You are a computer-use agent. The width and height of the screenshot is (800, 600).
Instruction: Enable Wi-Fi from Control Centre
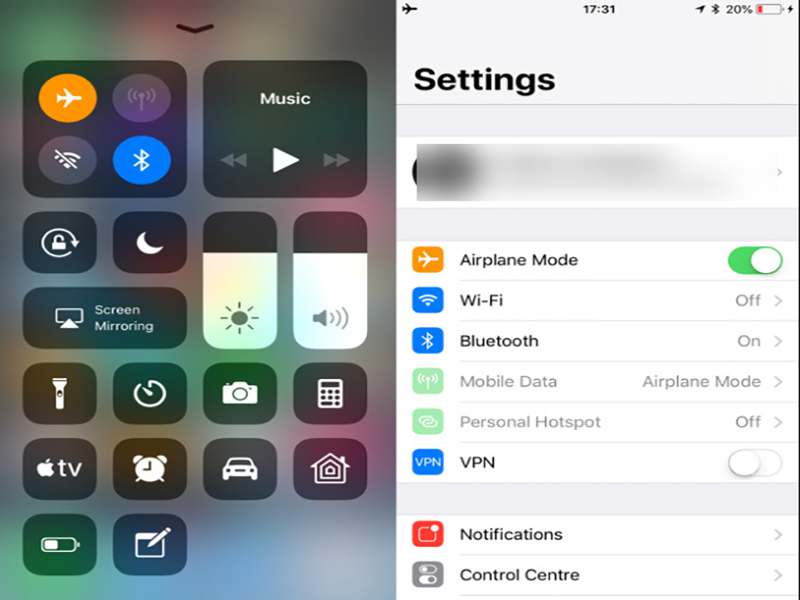pyautogui.click(x=68, y=160)
